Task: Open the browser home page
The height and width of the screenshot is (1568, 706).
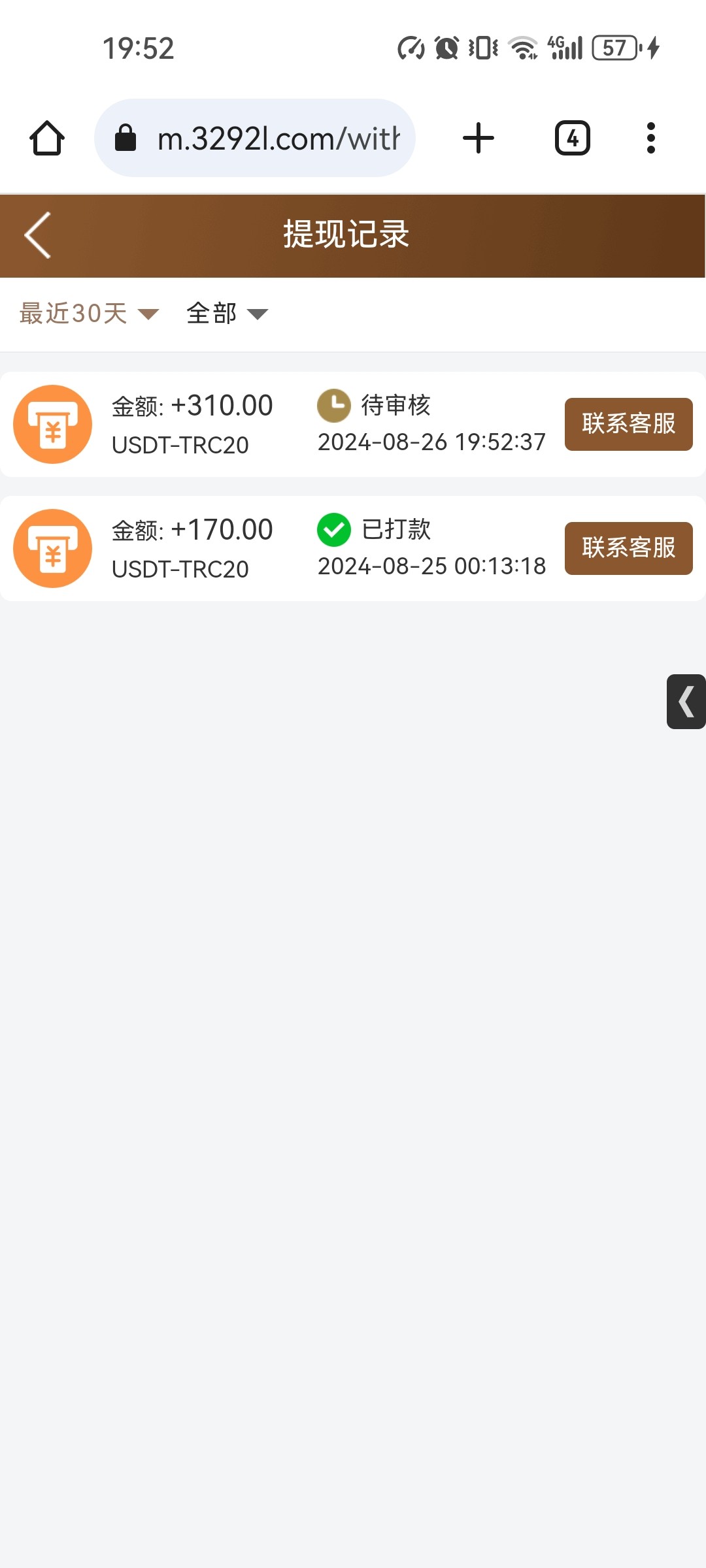Action: pos(47,138)
